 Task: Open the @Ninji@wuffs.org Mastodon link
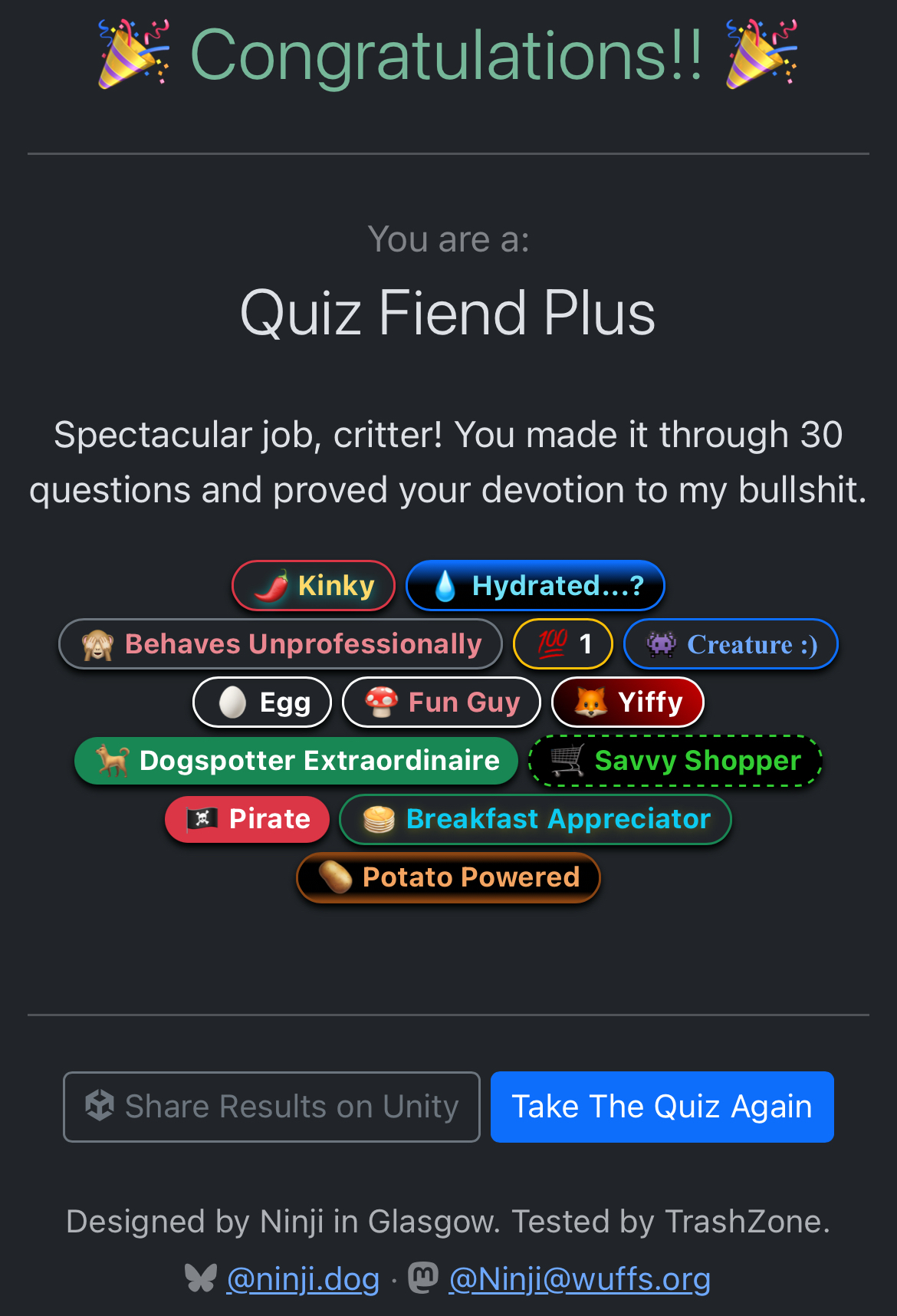[579, 1279]
